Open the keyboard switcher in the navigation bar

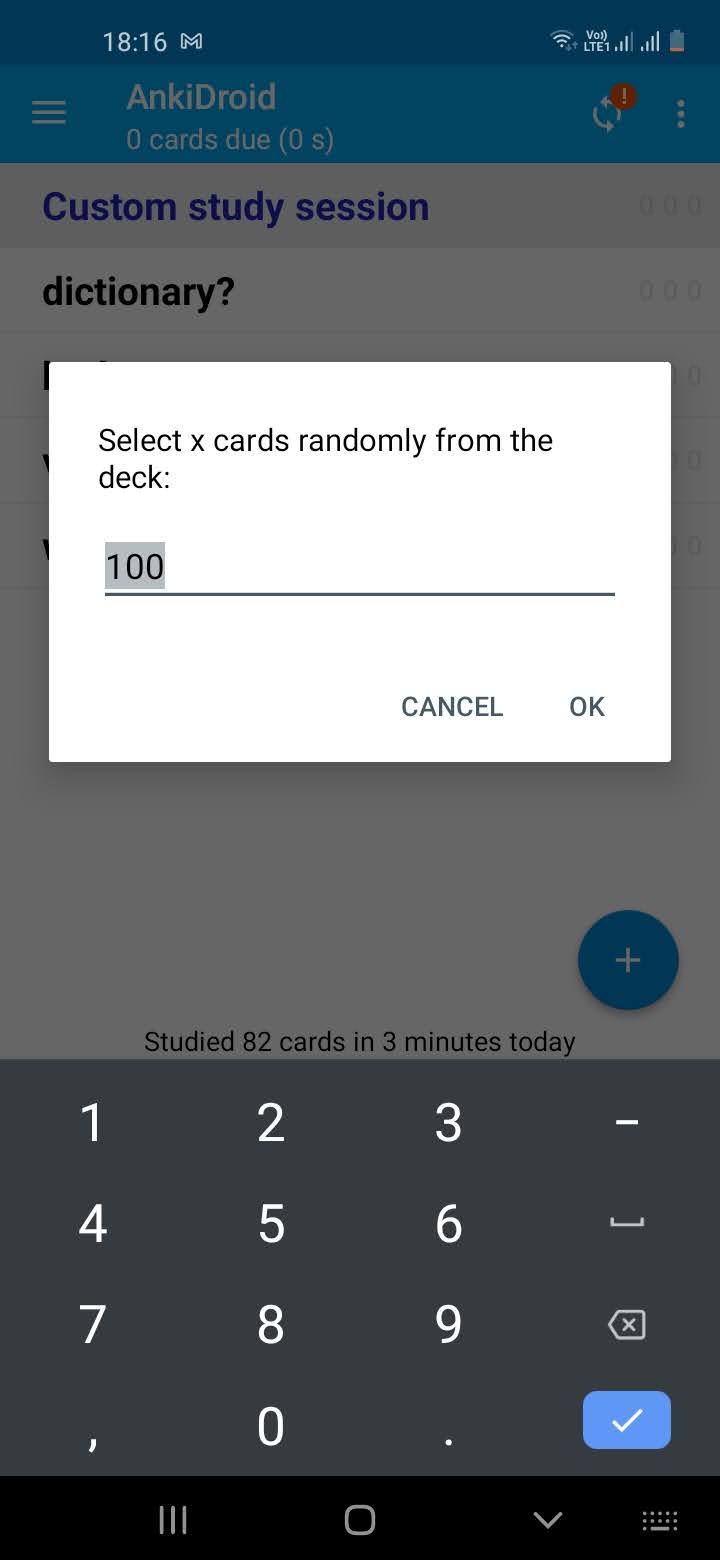[659, 1519]
